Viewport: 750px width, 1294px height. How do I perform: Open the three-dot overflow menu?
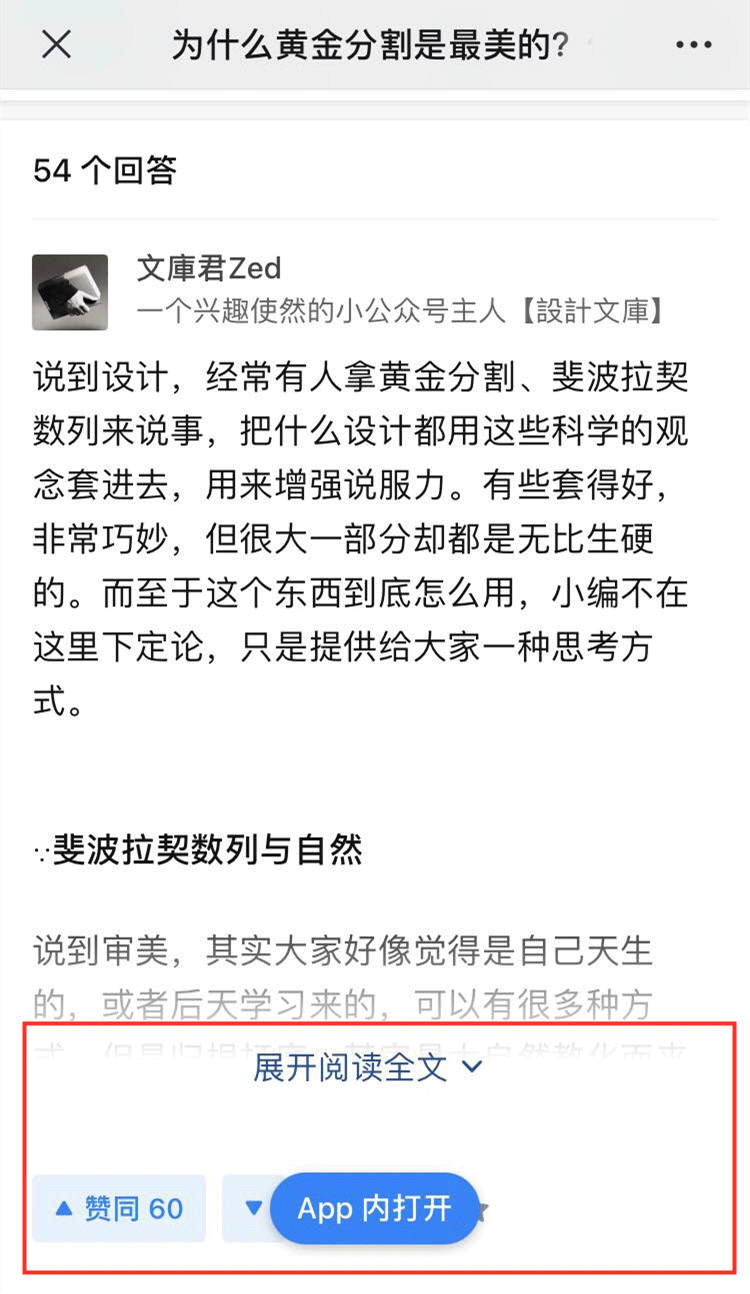click(x=692, y=45)
